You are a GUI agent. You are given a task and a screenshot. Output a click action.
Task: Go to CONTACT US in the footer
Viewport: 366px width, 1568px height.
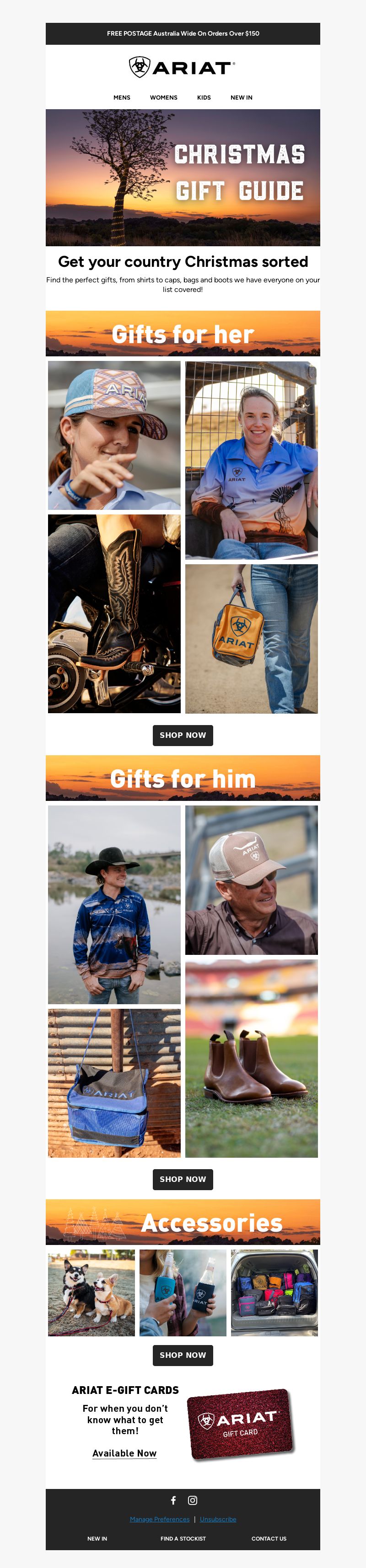(269, 1539)
